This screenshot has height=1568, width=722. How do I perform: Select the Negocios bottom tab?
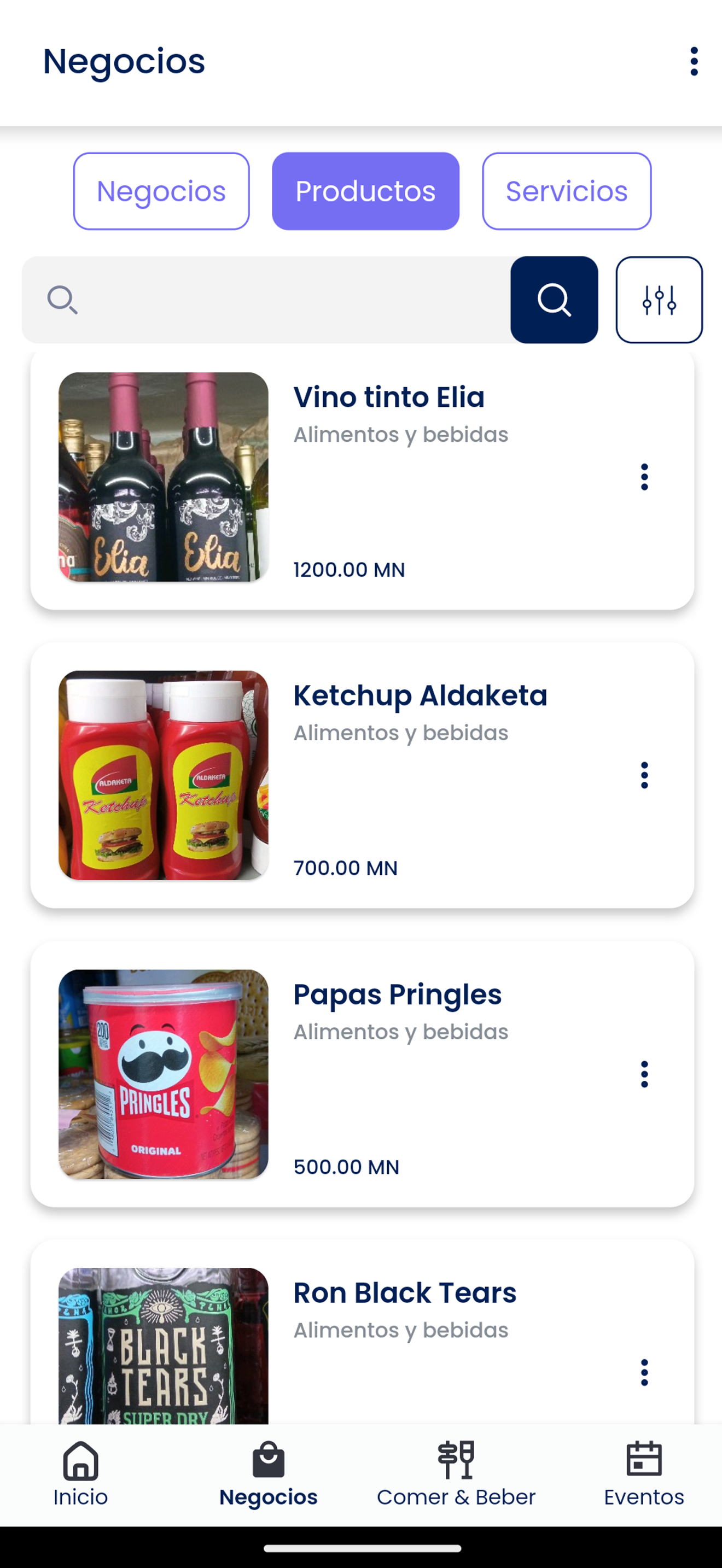269,1473
